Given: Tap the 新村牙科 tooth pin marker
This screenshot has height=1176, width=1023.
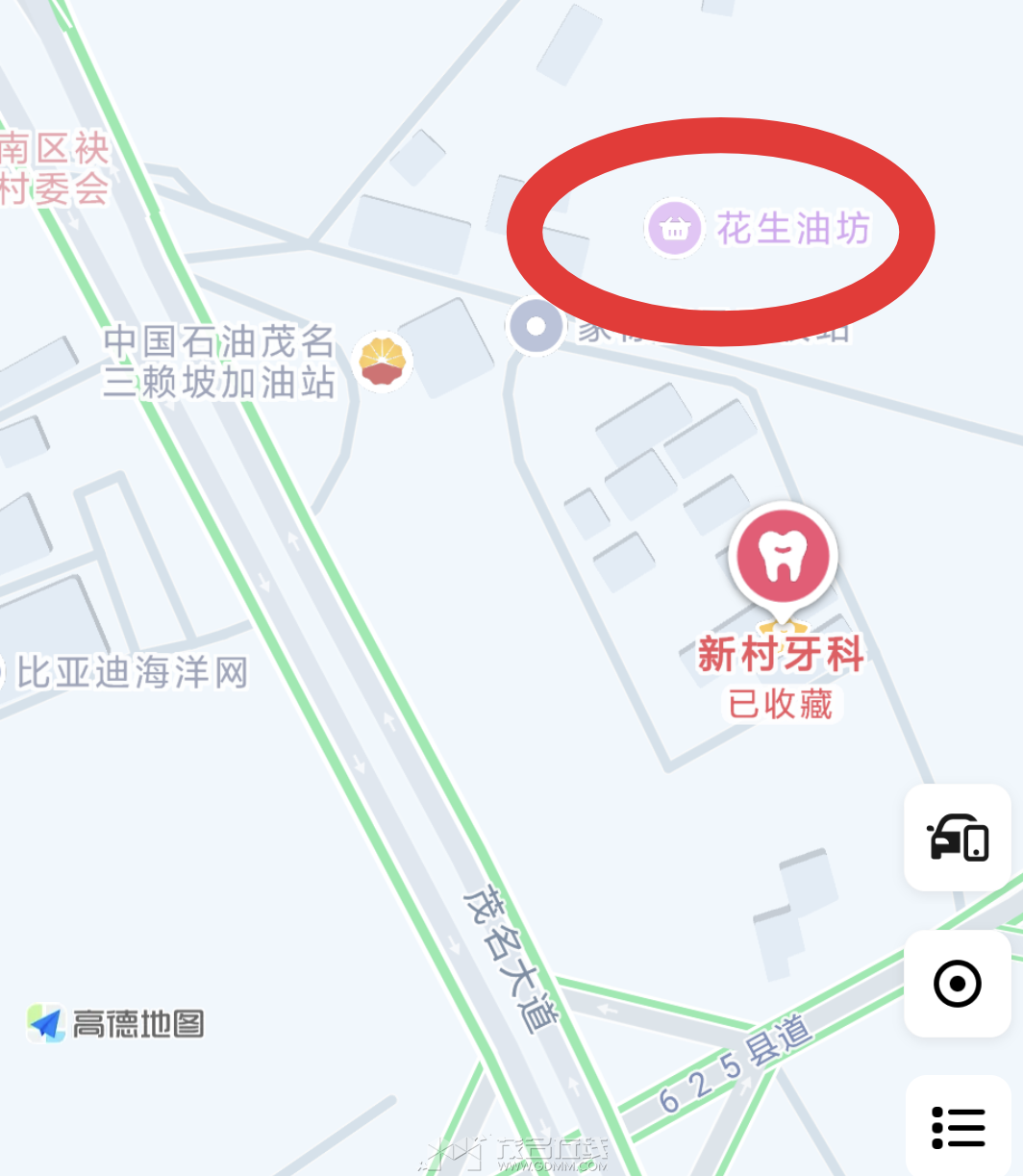Looking at the screenshot, I should pos(783,558).
